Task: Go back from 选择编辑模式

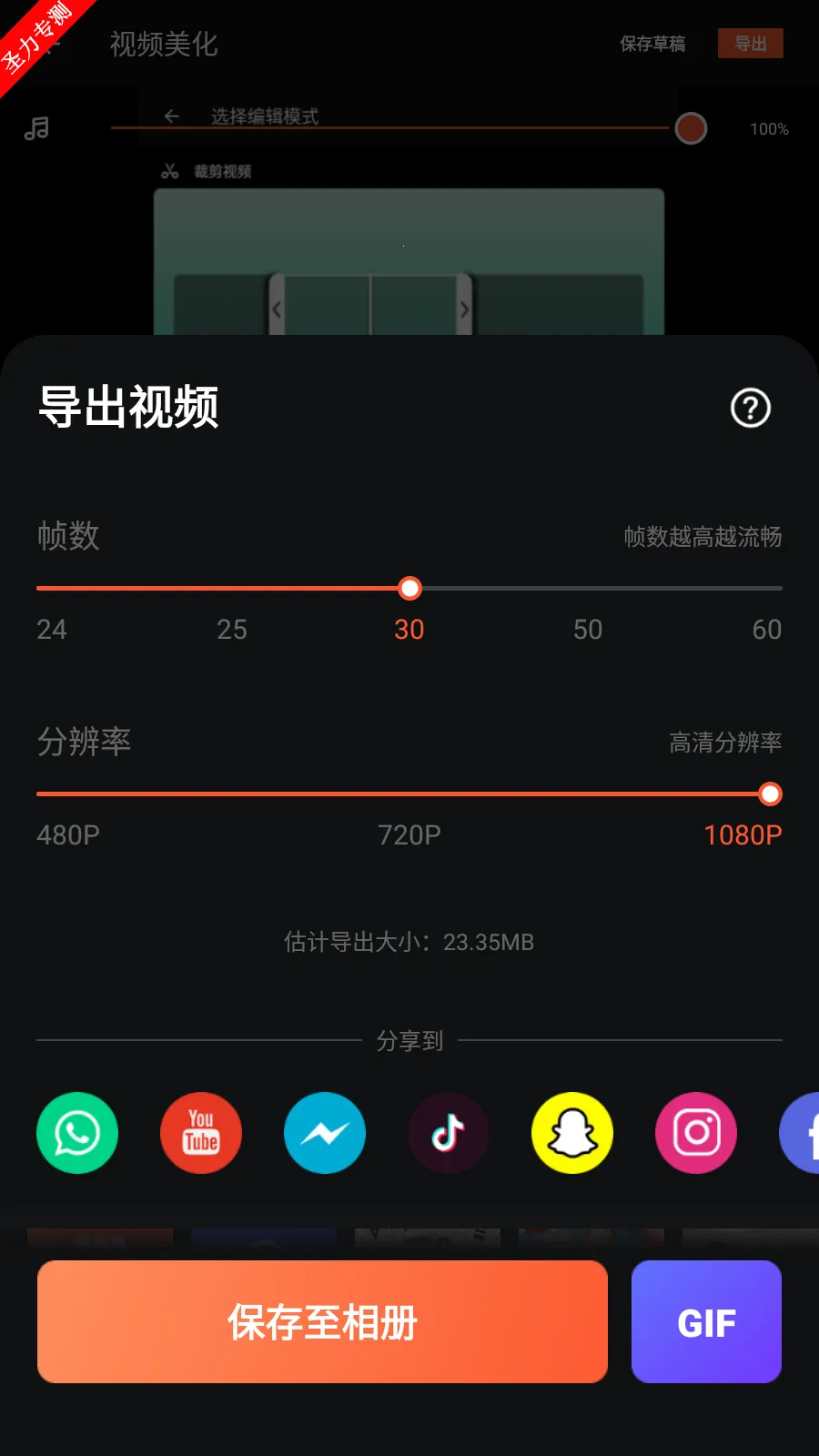Action: [x=171, y=116]
